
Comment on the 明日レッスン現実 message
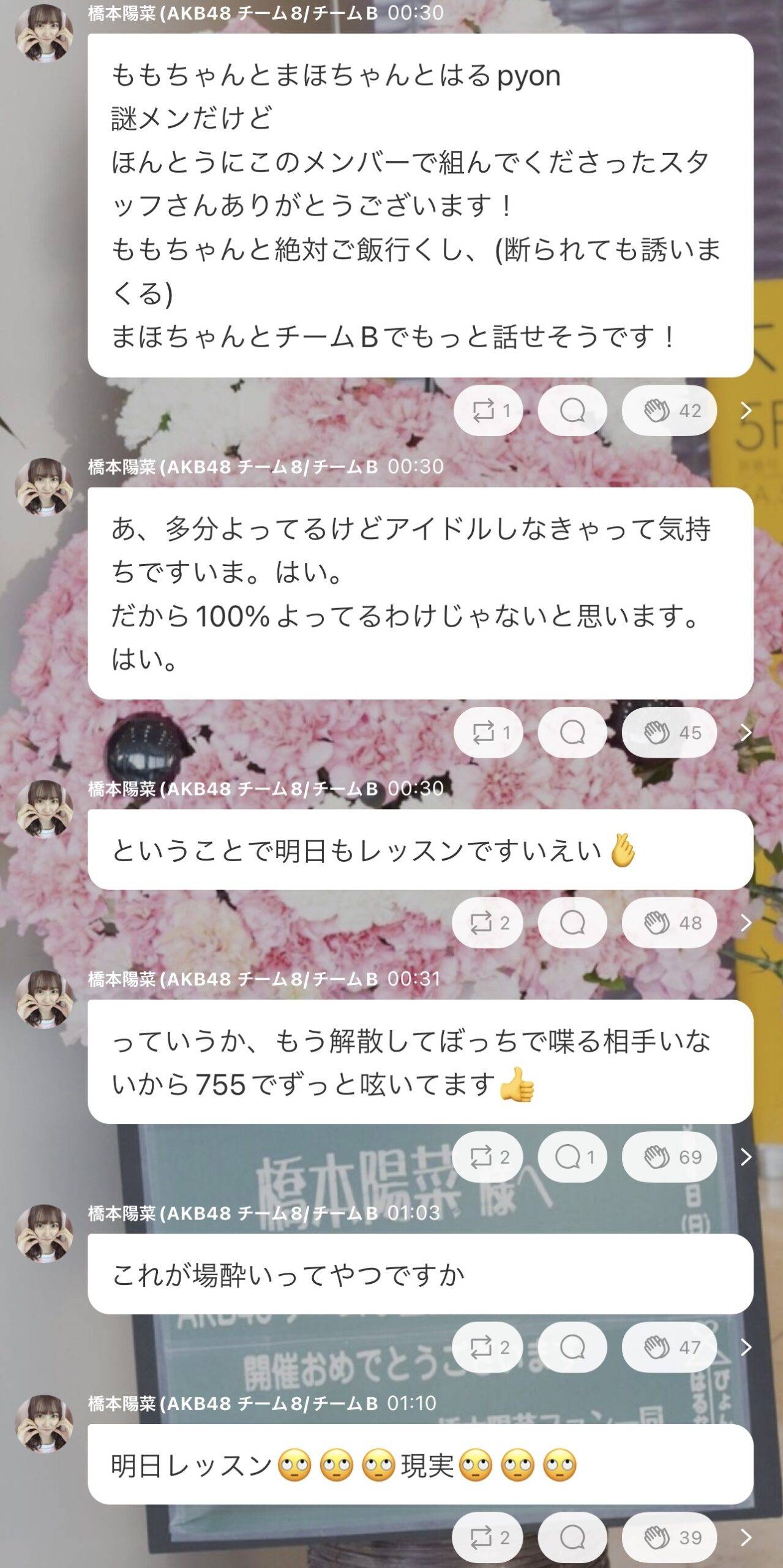tap(572, 1538)
